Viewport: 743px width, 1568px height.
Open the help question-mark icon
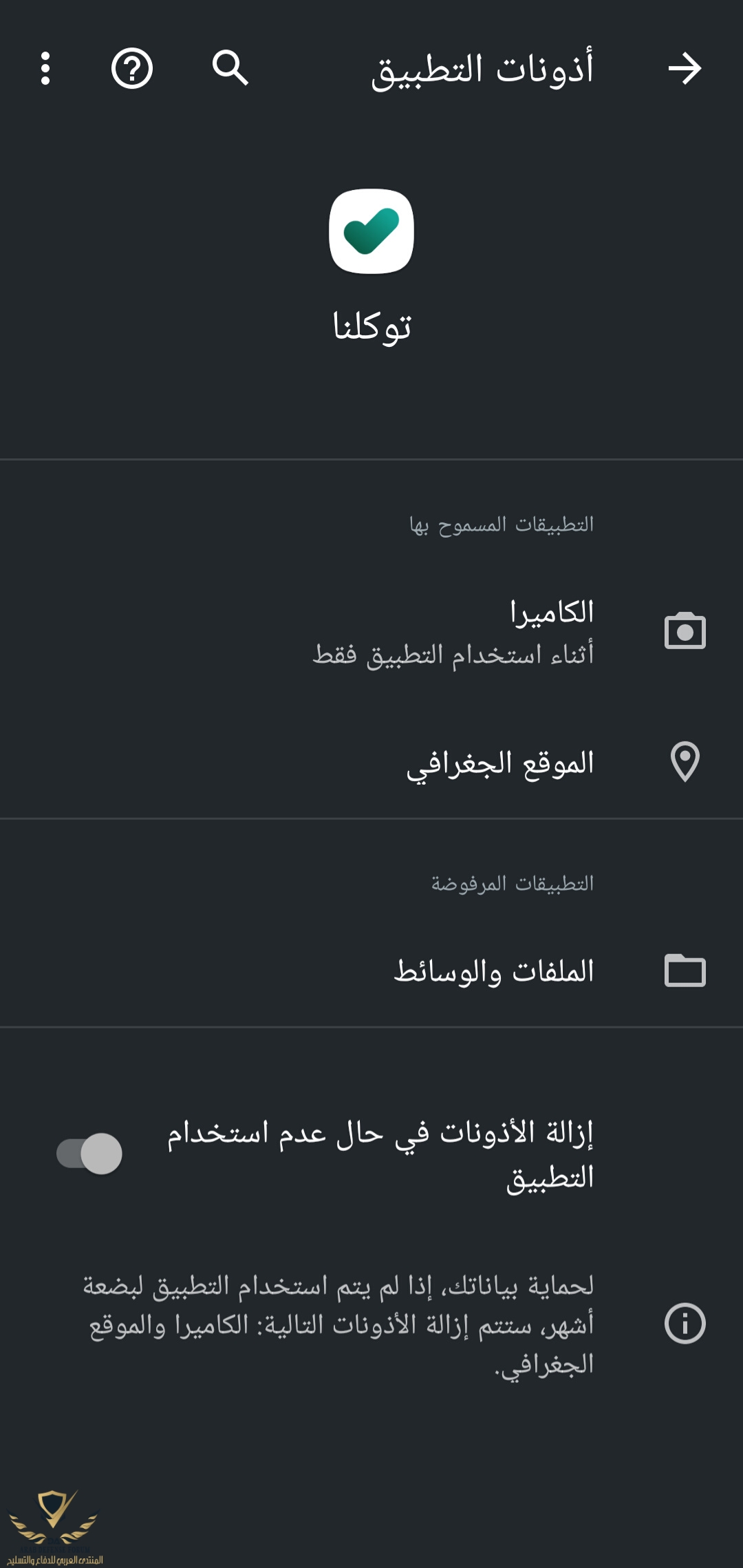point(131,68)
